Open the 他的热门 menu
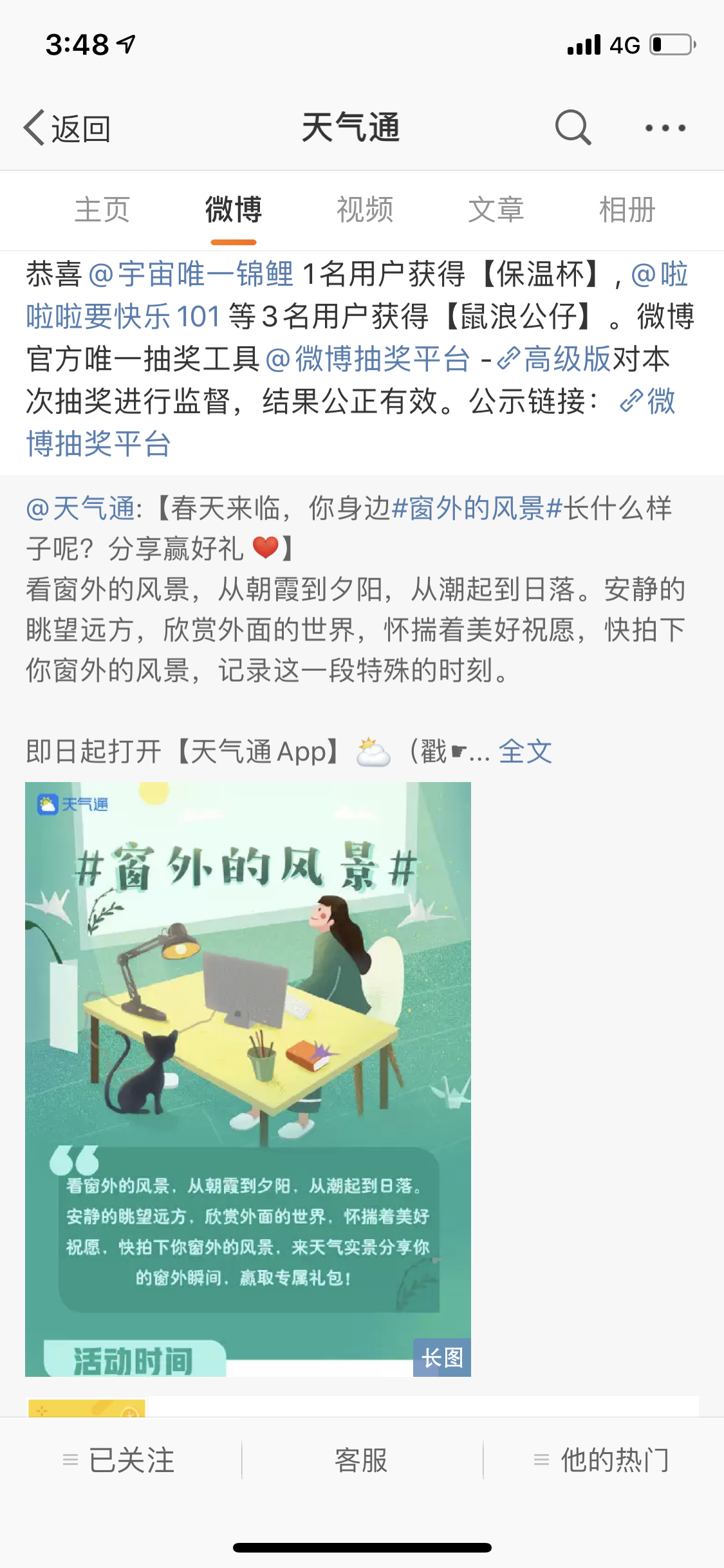Image resolution: width=724 pixels, height=1568 pixels. coord(603,1460)
